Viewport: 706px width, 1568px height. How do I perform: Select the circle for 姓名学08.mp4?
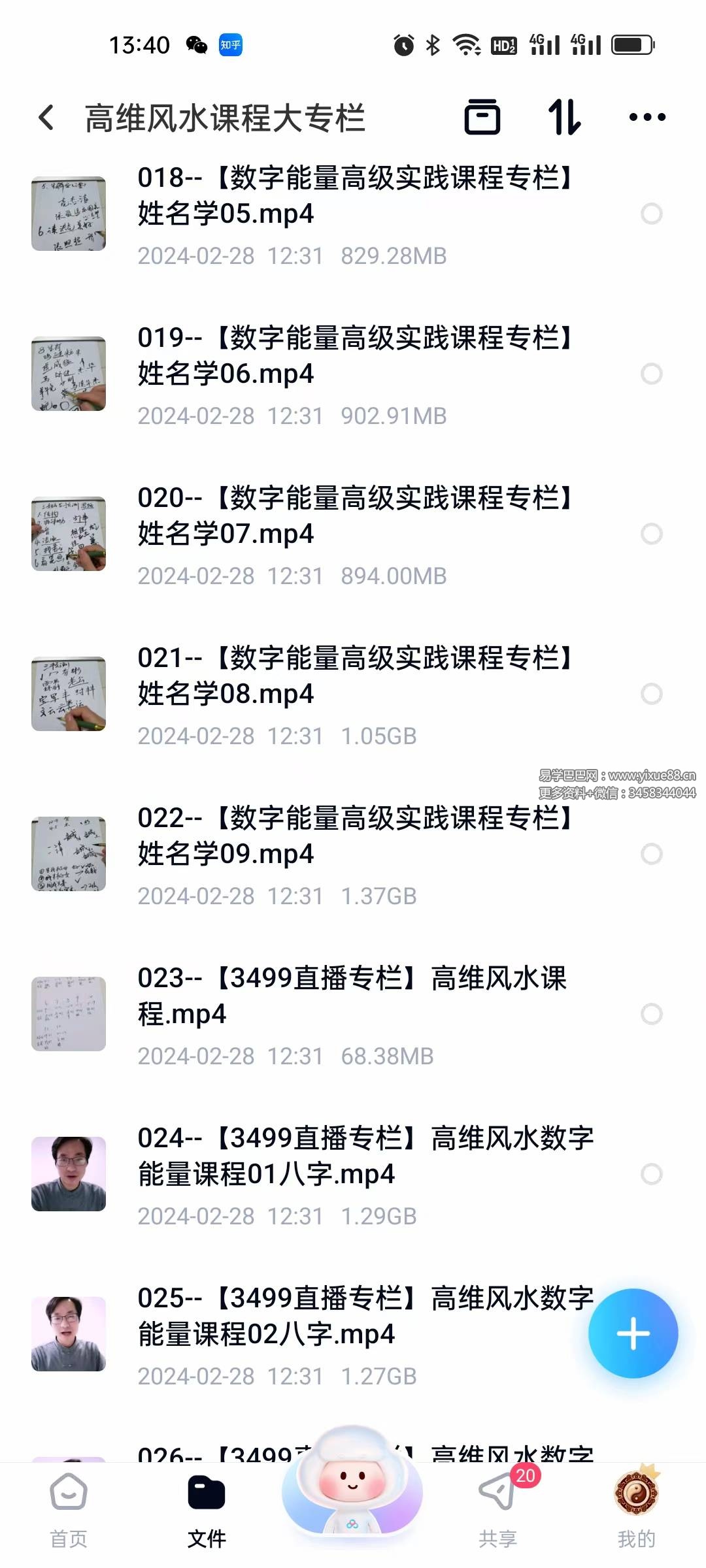tap(652, 694)
